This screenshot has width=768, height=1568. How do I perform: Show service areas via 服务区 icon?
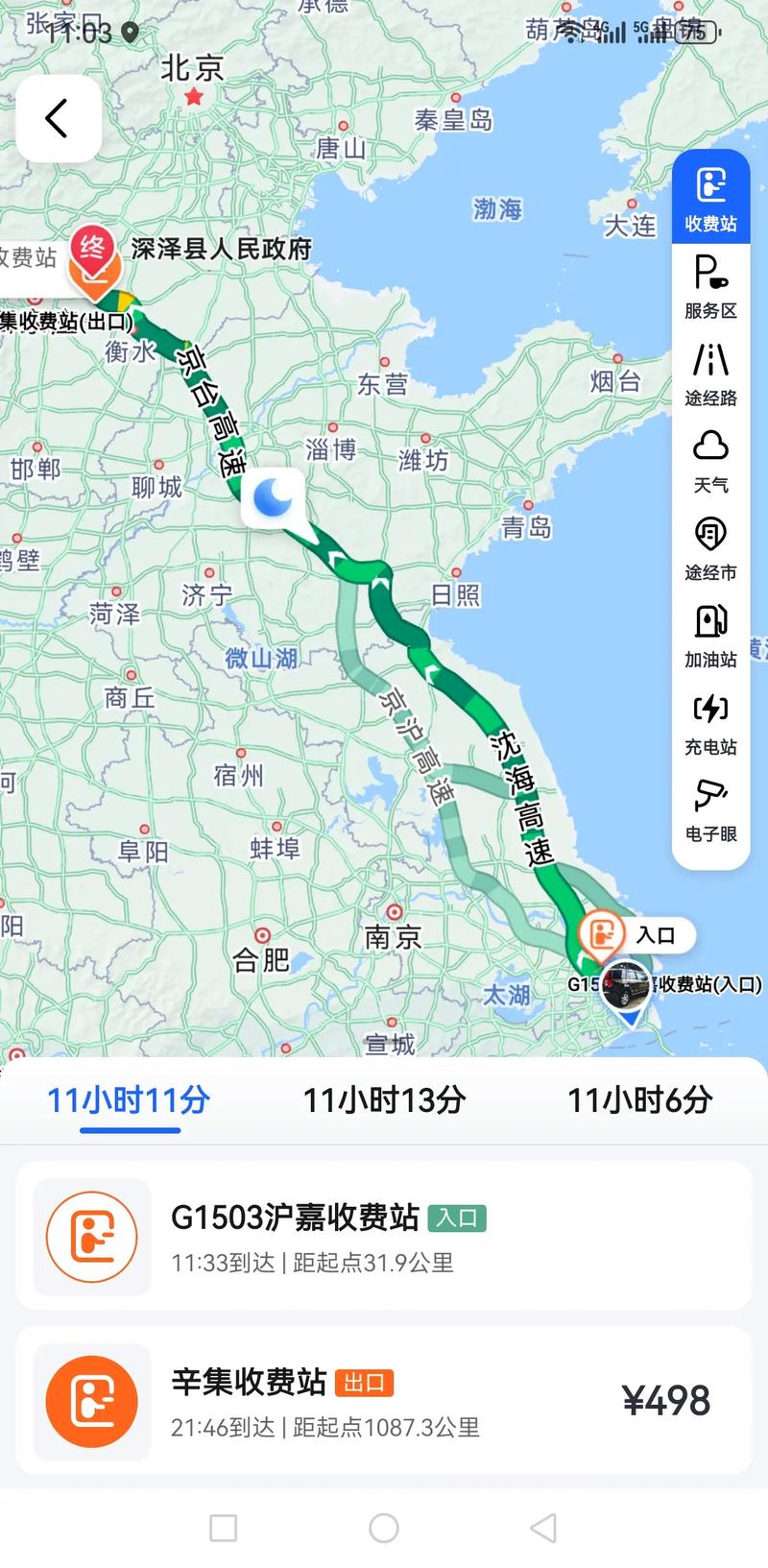coord(710,285)
